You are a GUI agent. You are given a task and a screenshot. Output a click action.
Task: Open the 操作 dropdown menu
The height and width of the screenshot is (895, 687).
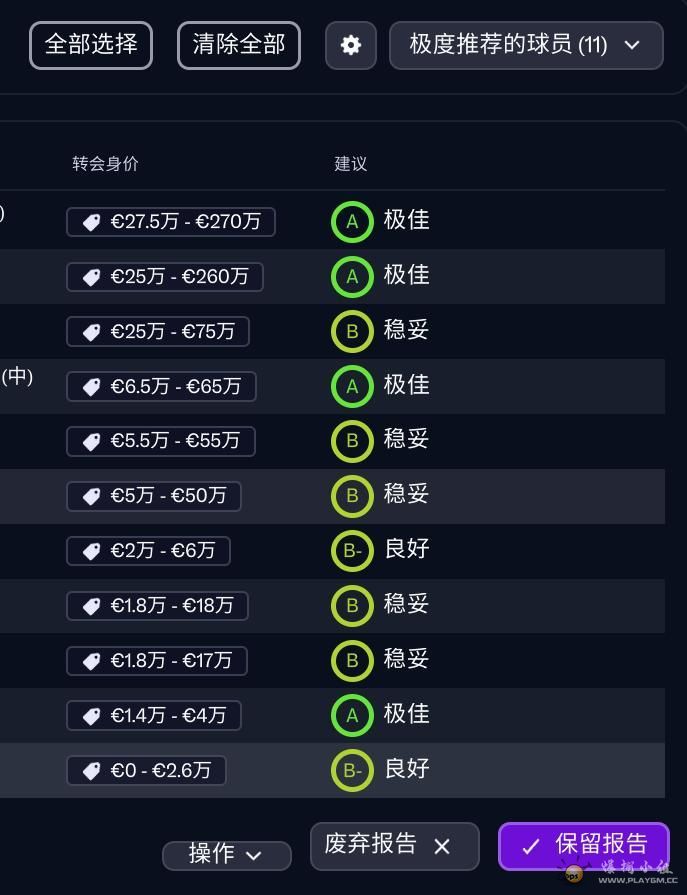click(x=226, y=854)
